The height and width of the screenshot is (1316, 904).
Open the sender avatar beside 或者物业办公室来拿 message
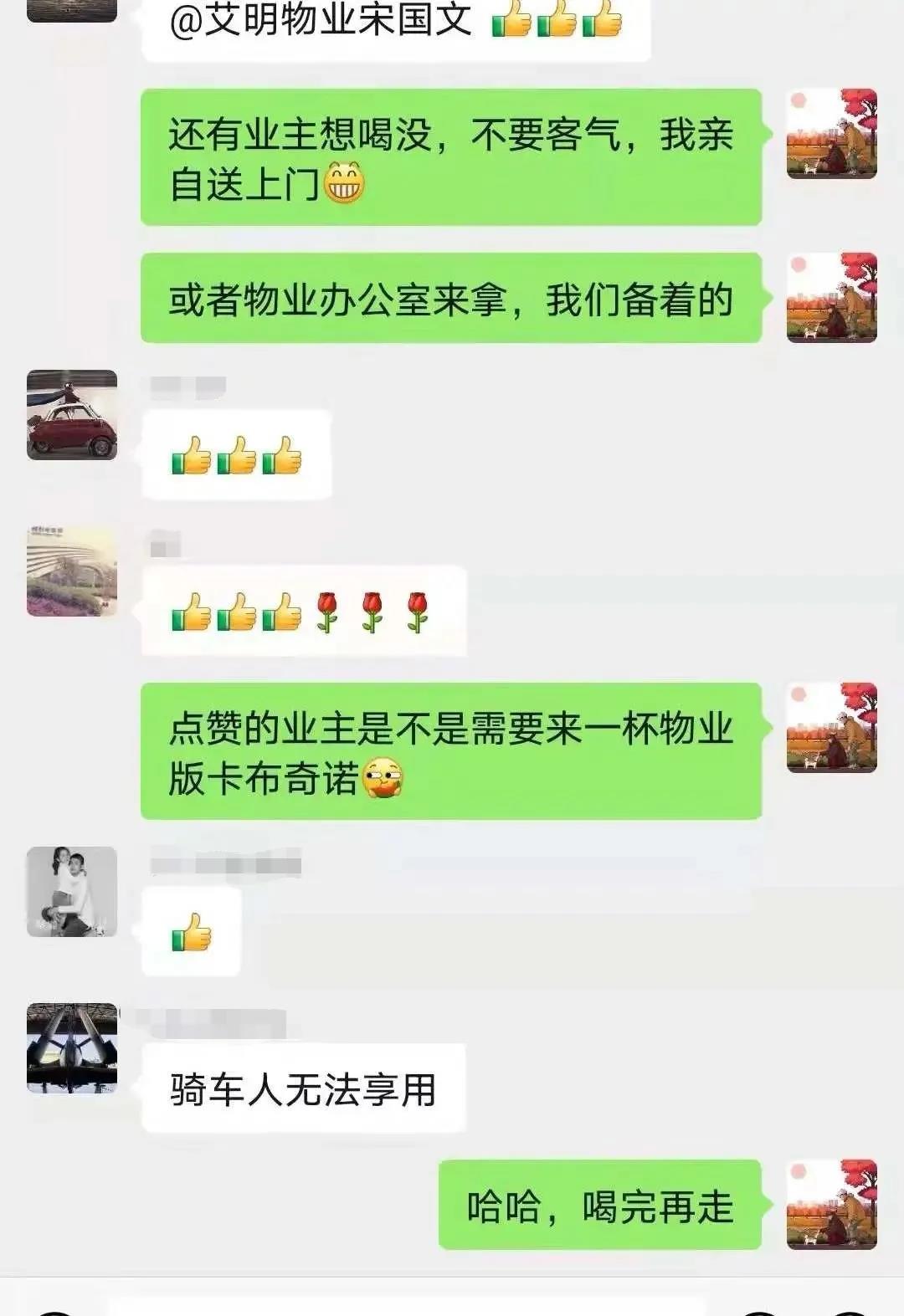coord(831,298)
